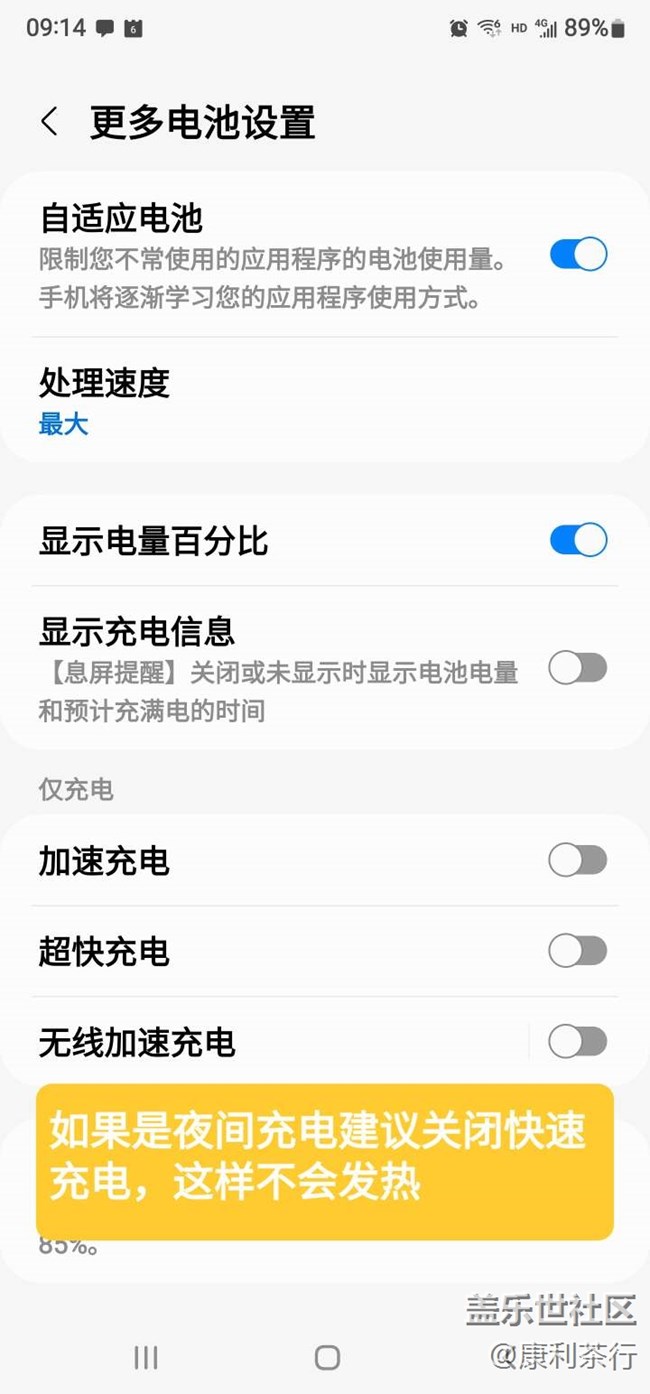Open recent apps from navigation bar
Image resolution: width=650 pixels, height=1394 pixels.
click(146, 1357)
